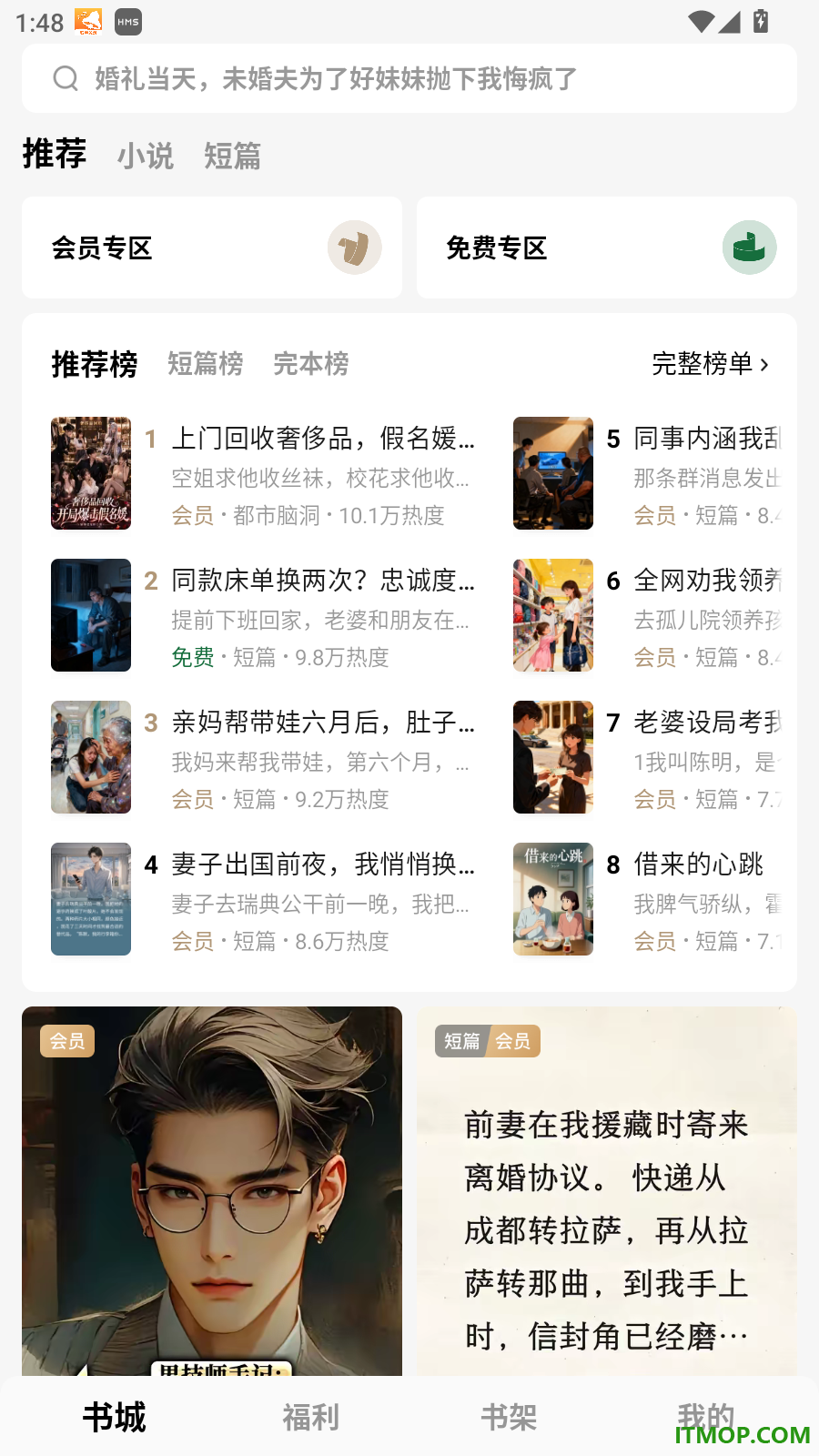Open the 会员 card with the man in glasses
This screenshot has width=819, height=1456.
(212, 1191)
